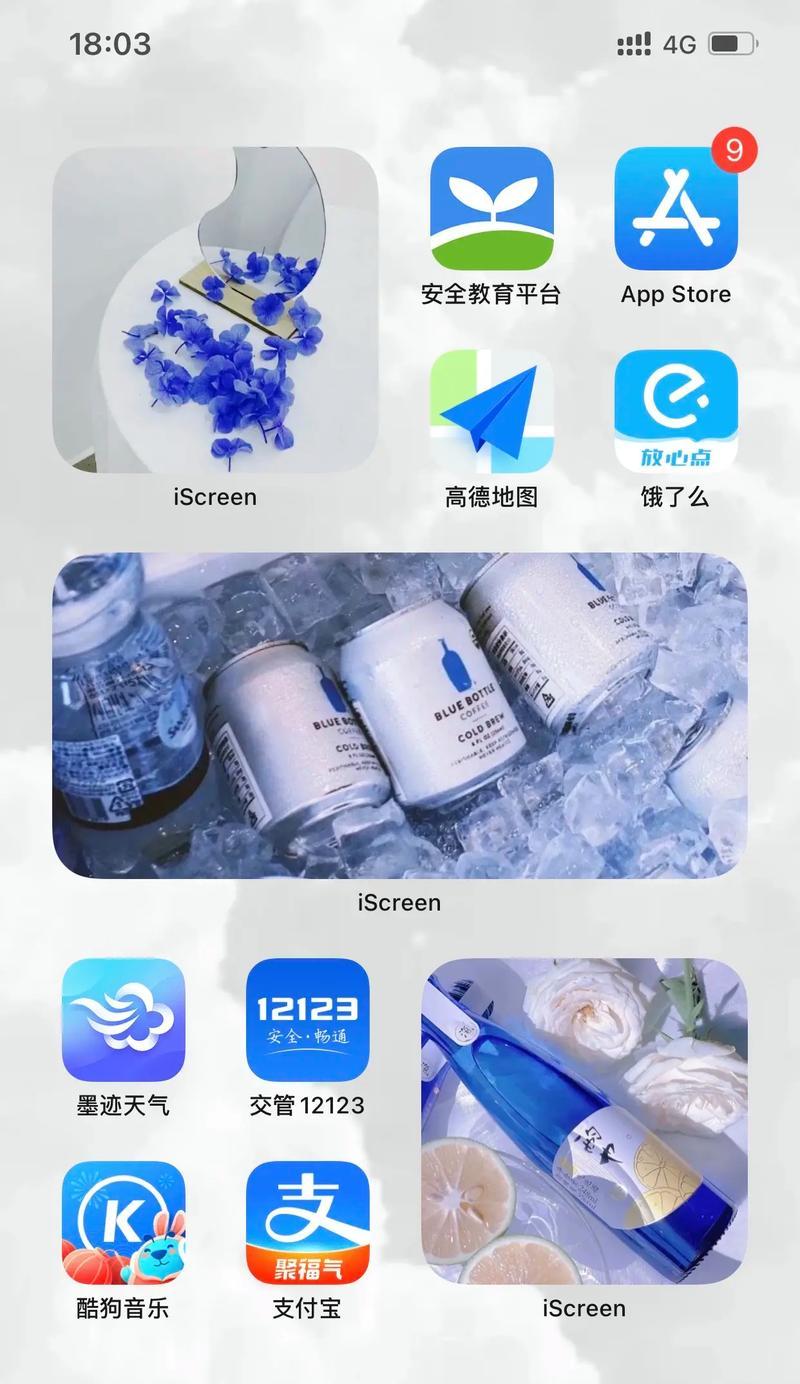This screenshot has width=800, height=1384.
Task: Open 酷狗音乐 music app
Action: pyautogui.click(x=123, y=1222)
